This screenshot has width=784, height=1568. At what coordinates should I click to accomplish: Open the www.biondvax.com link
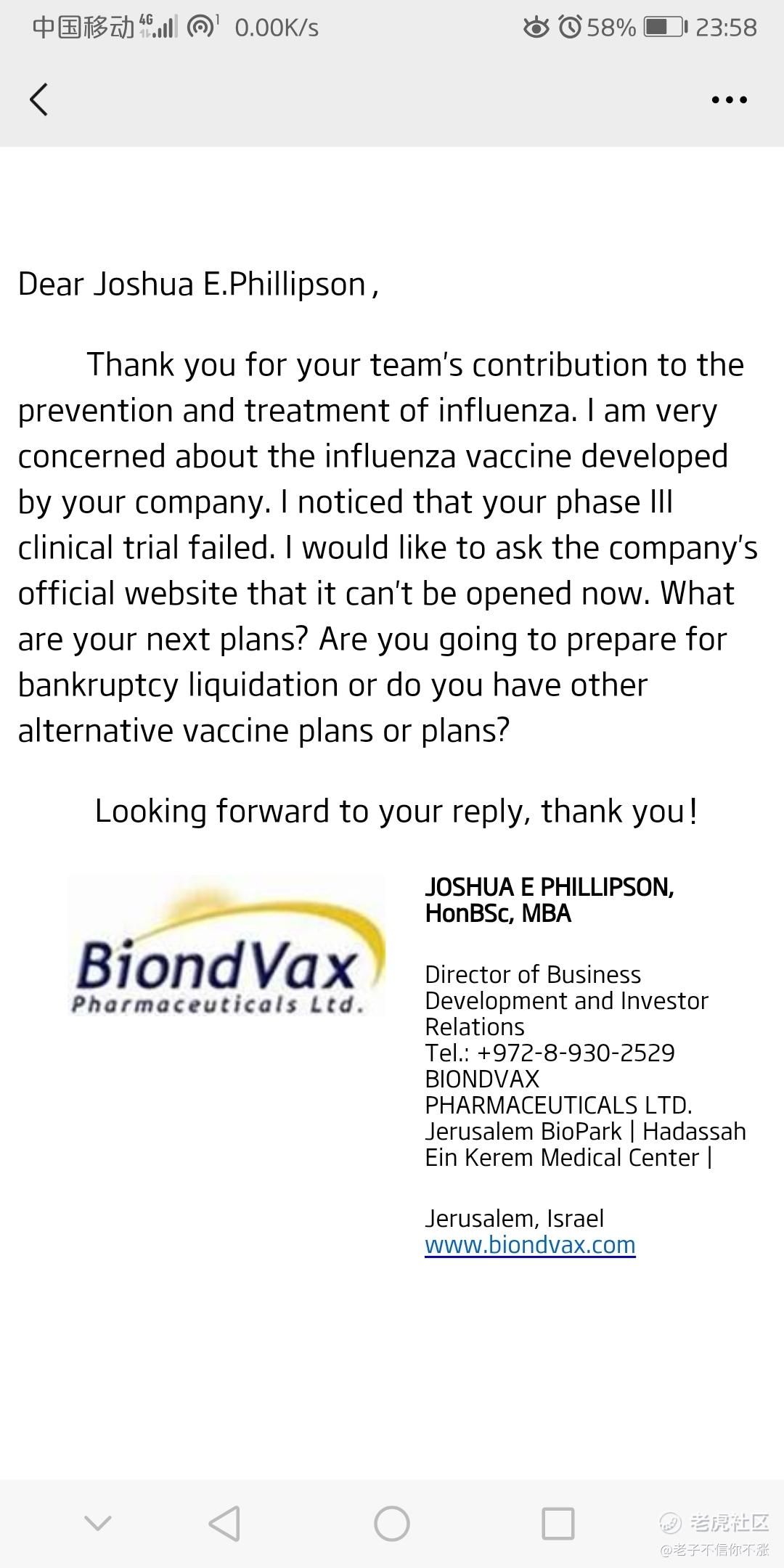530,1245
